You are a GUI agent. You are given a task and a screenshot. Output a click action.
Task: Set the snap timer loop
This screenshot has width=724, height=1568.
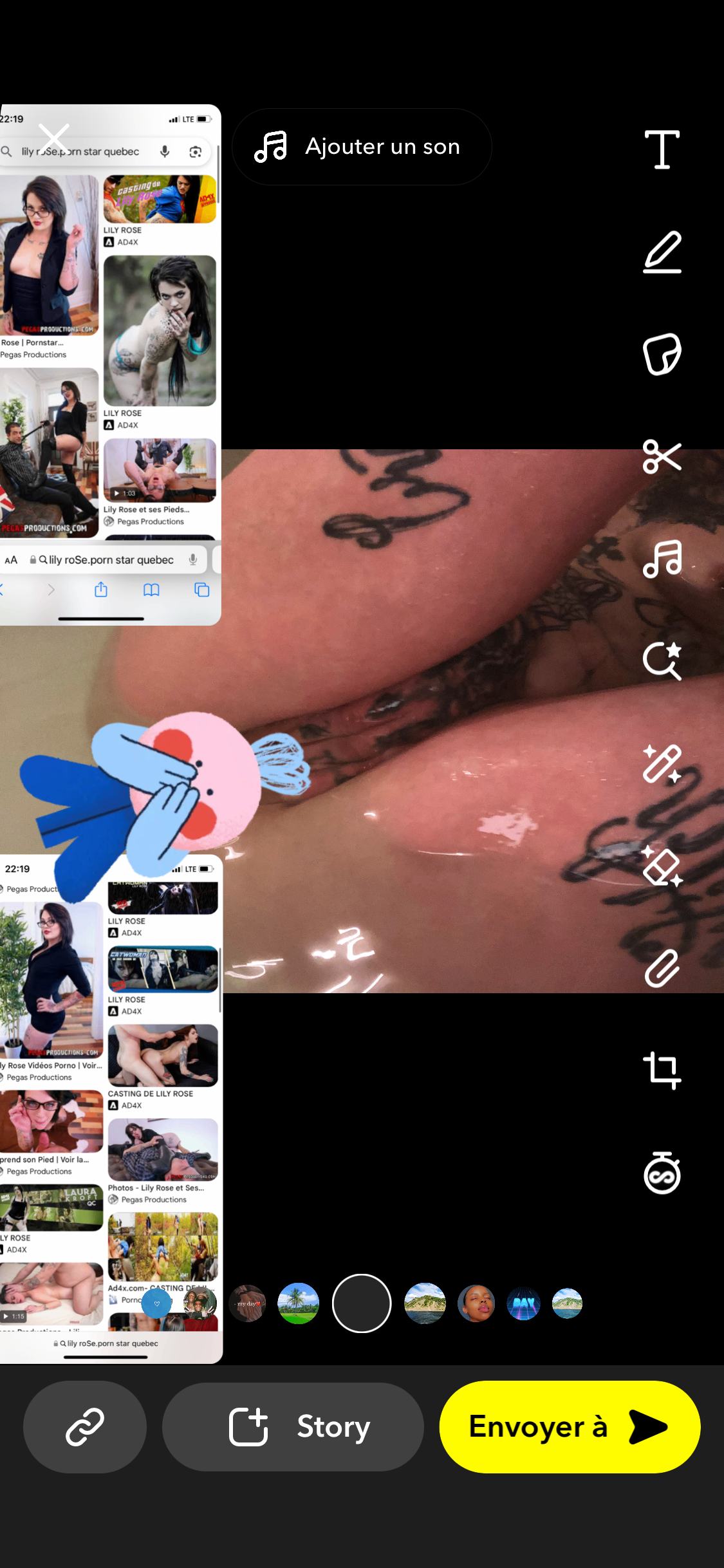pos(662,1173)
